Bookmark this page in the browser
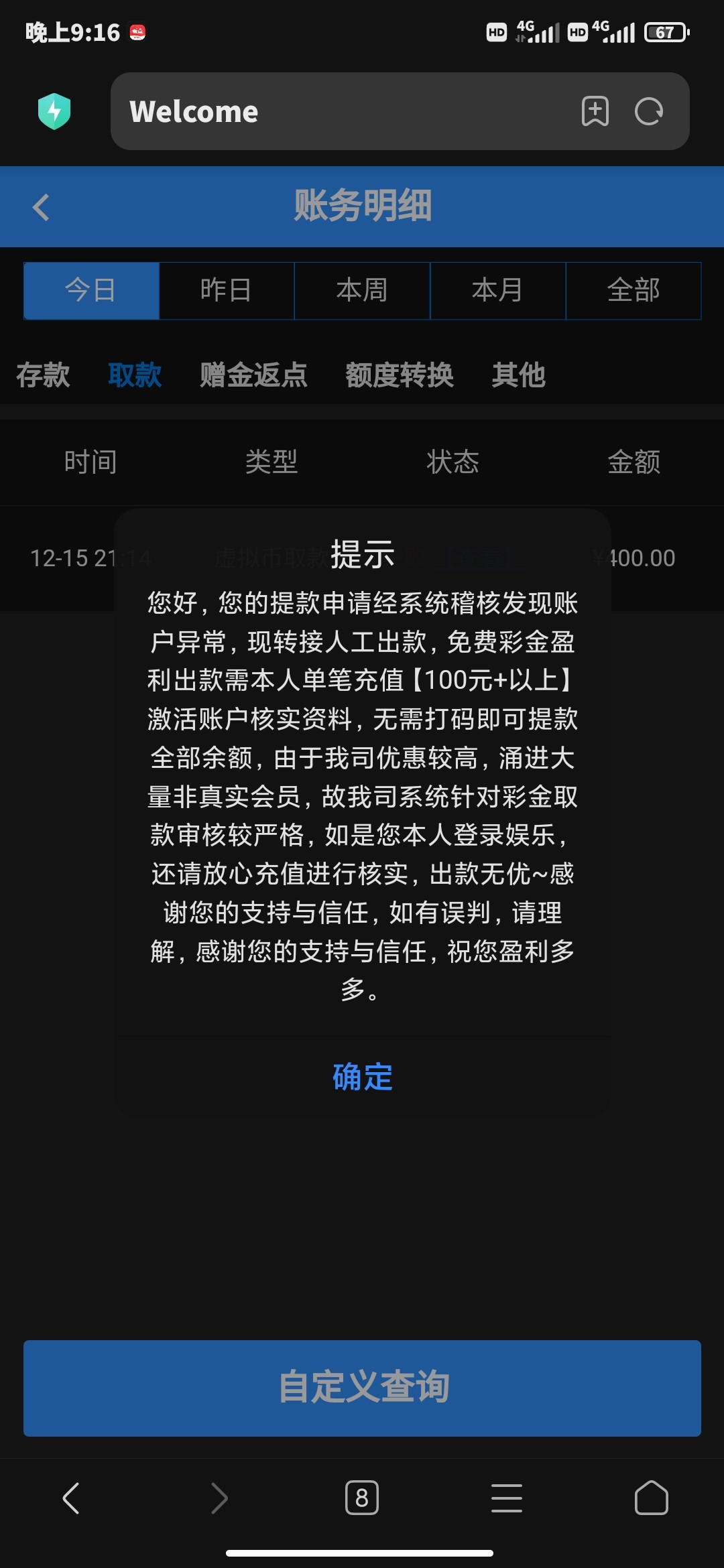Viewport: 724px width, 1568px height. (x=595, y=111)
